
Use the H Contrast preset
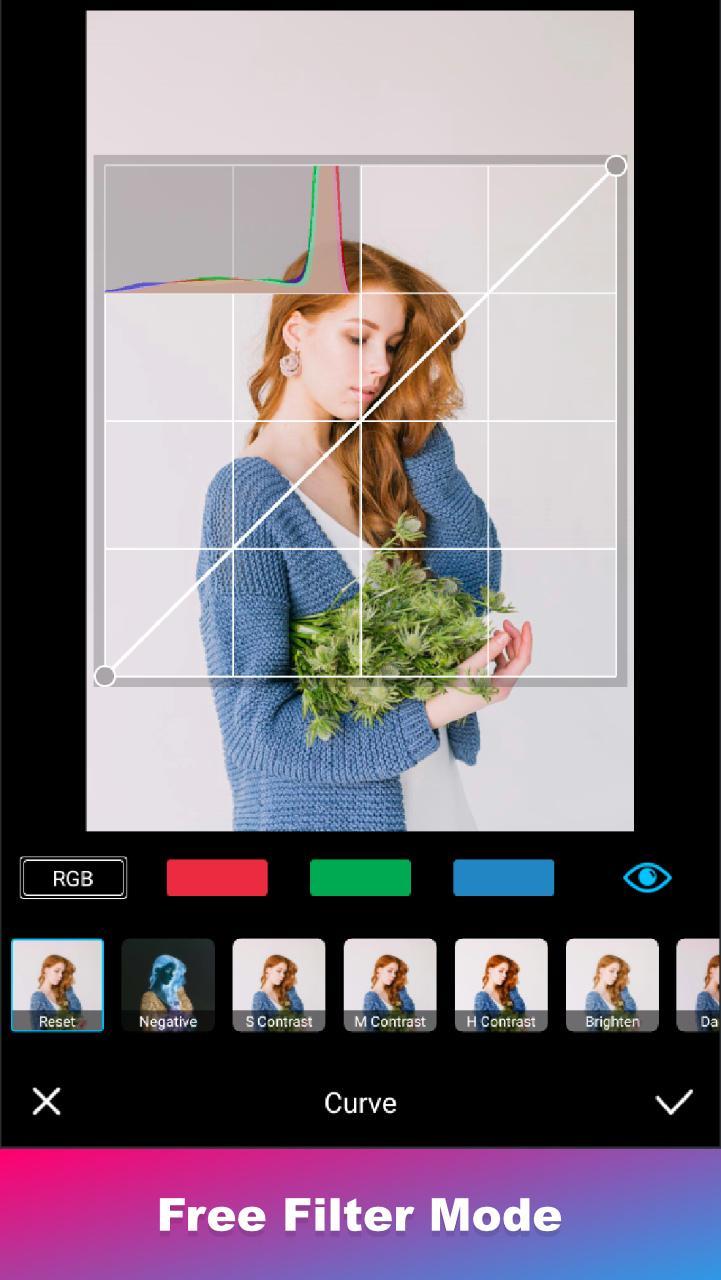[501, 984]
